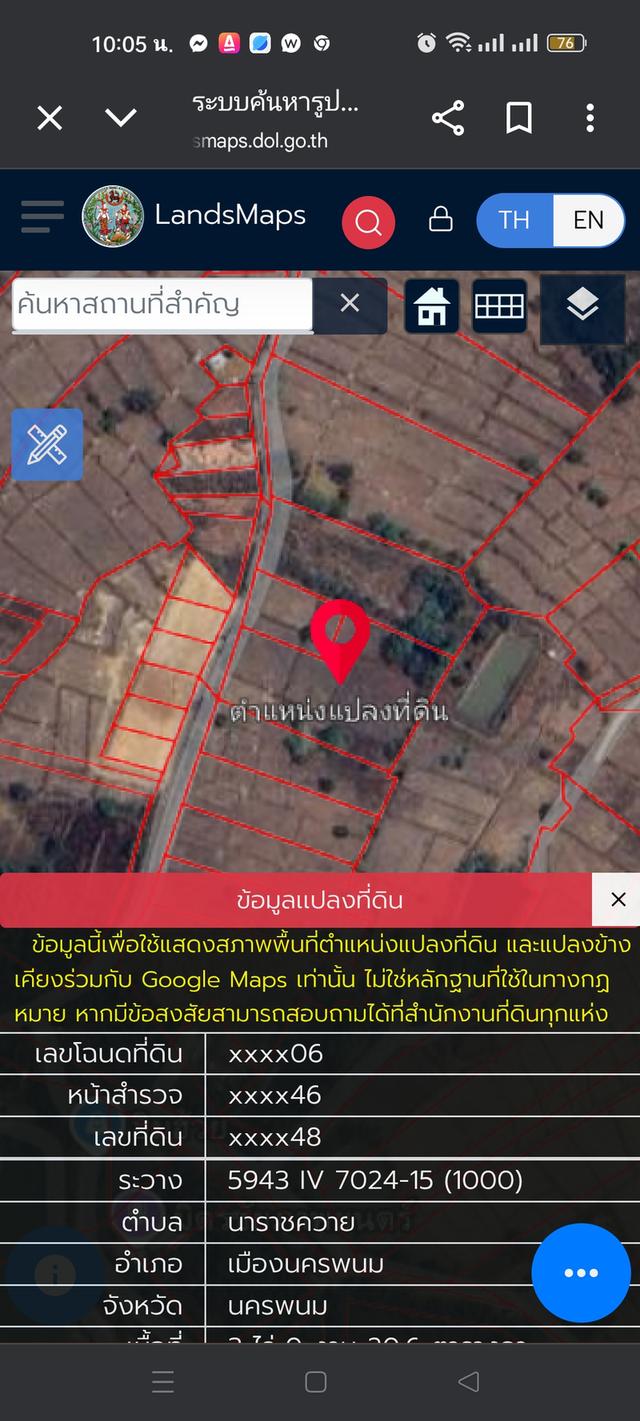Tap the red search button
This screenshot has height=1421, width=640.
368,221
